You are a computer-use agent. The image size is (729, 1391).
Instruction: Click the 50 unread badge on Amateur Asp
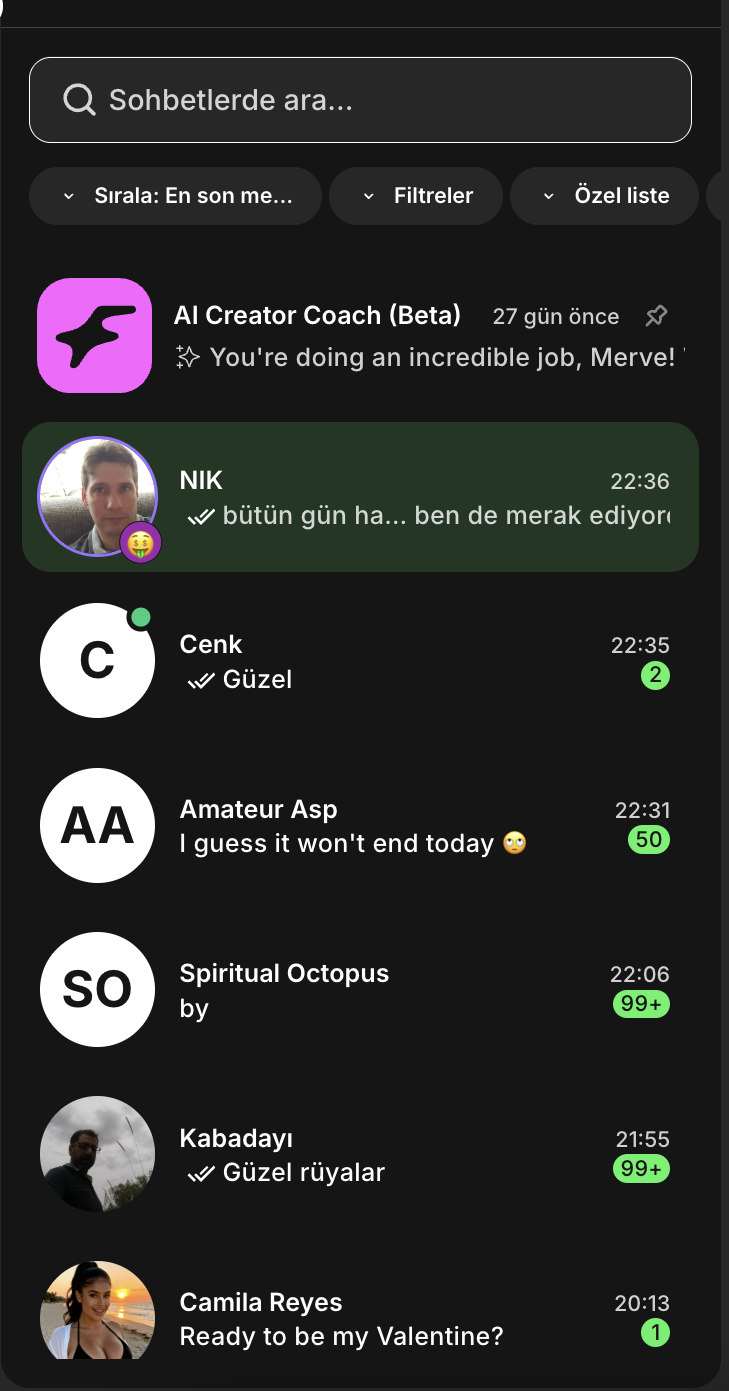pos(648,840)
